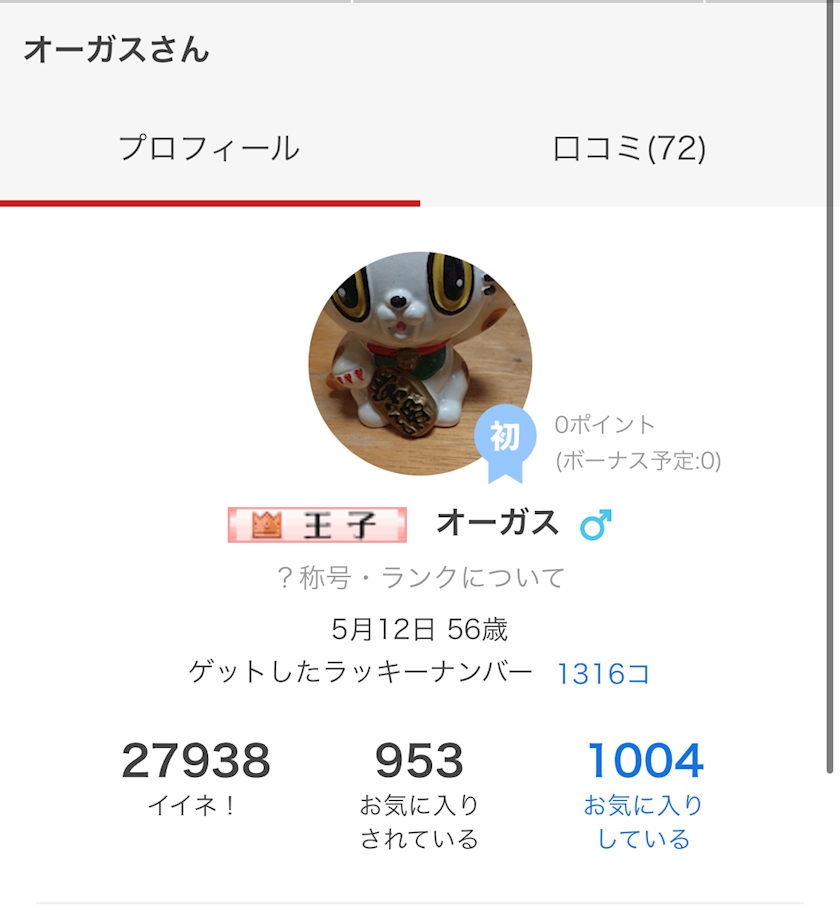The width and height of the screenshot is (840, 917).
Task: Open the 1004 お気に入りしている list
Action: tap(645, 794)
